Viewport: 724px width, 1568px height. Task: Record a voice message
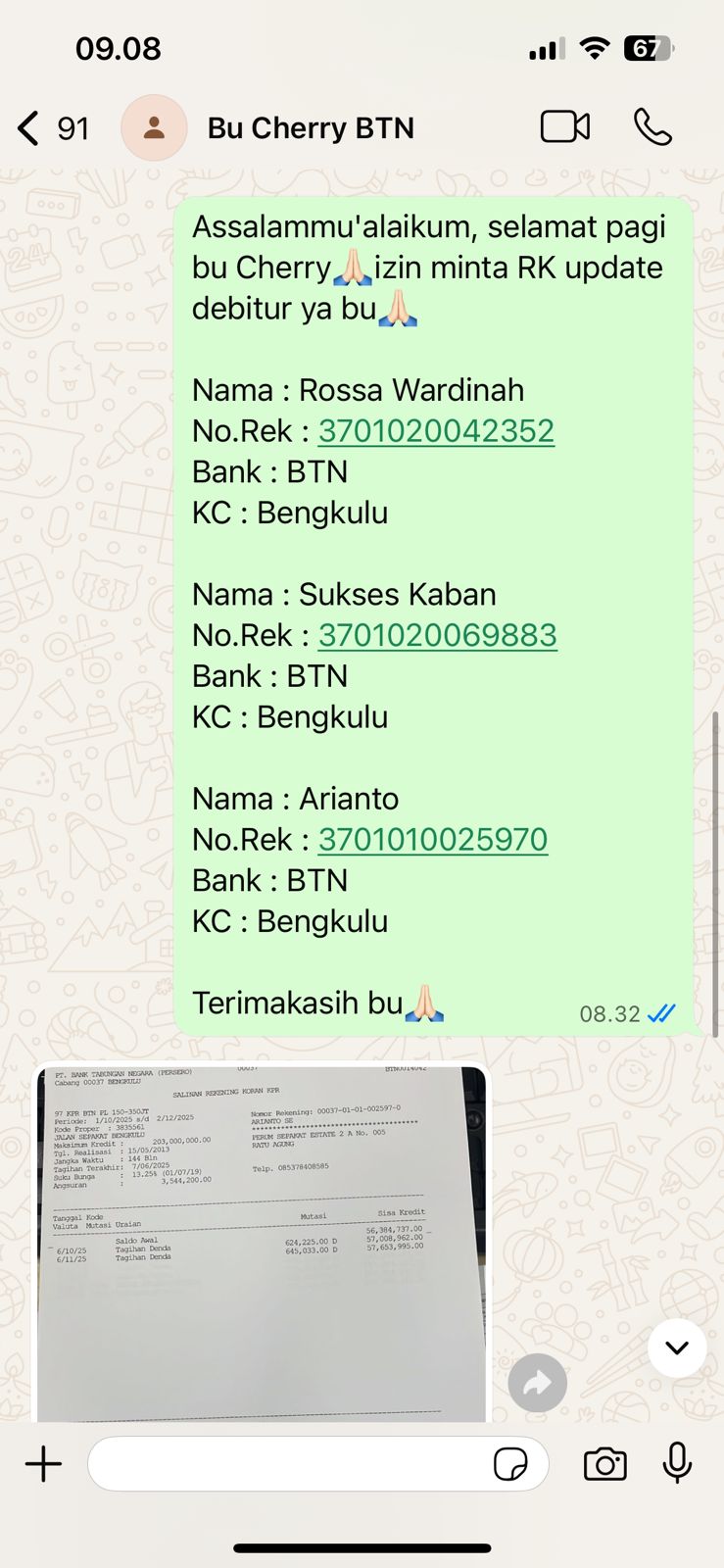tap(677, 1464)
